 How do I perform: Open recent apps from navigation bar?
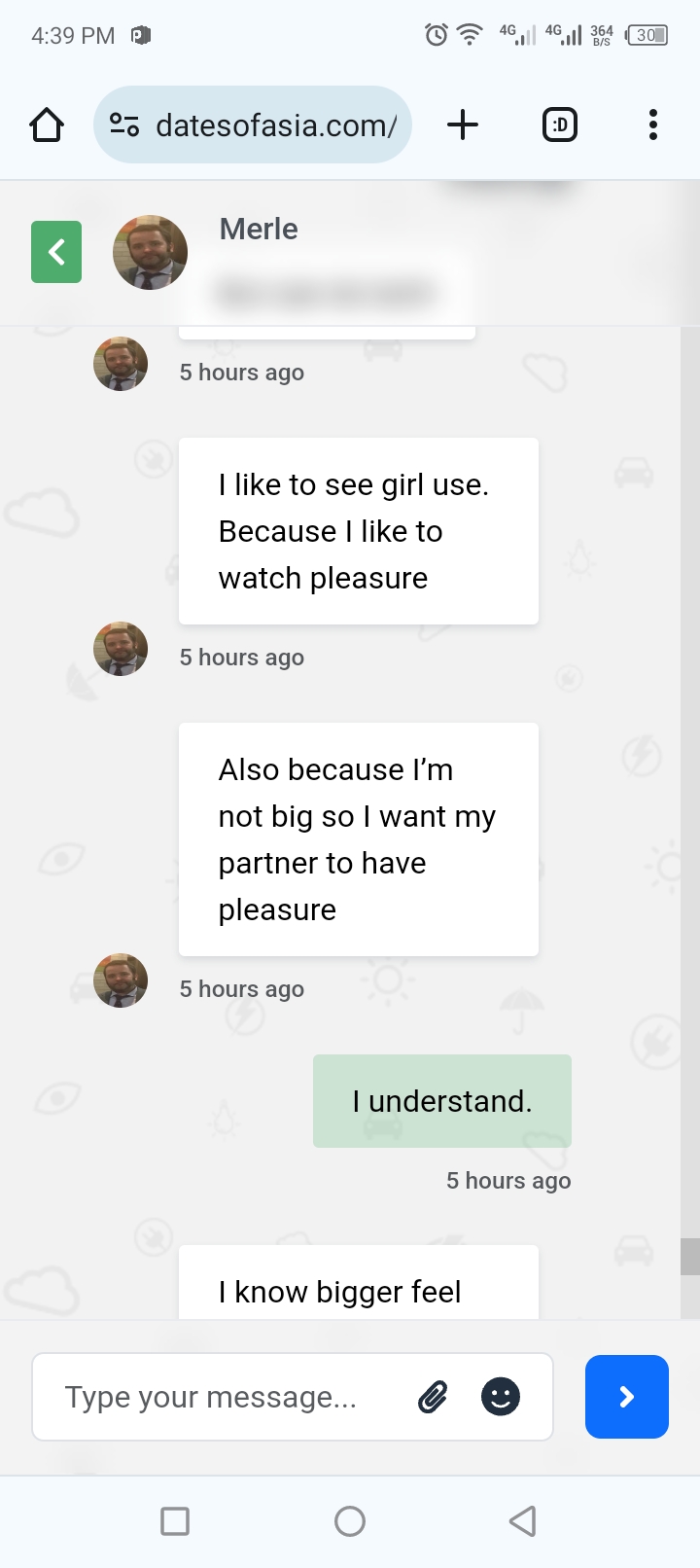point(175,1520)
